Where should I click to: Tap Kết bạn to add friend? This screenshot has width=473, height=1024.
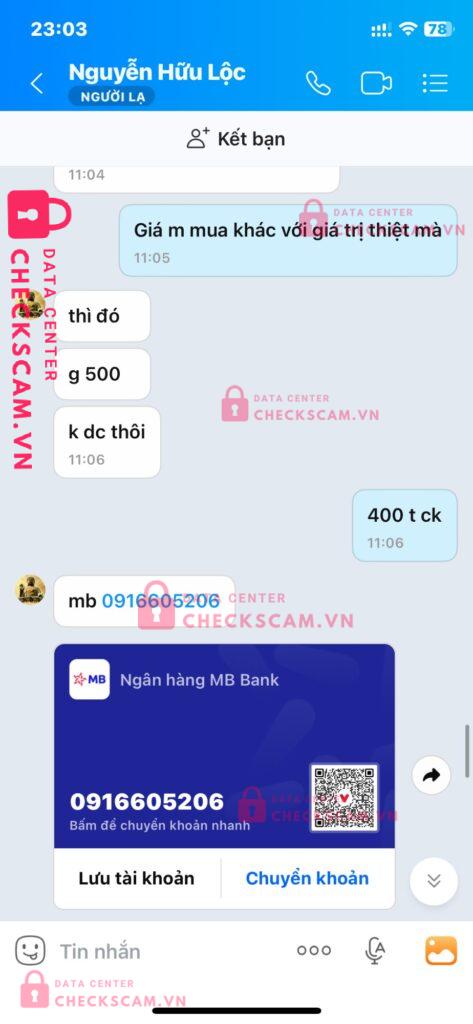coord(236,138)
